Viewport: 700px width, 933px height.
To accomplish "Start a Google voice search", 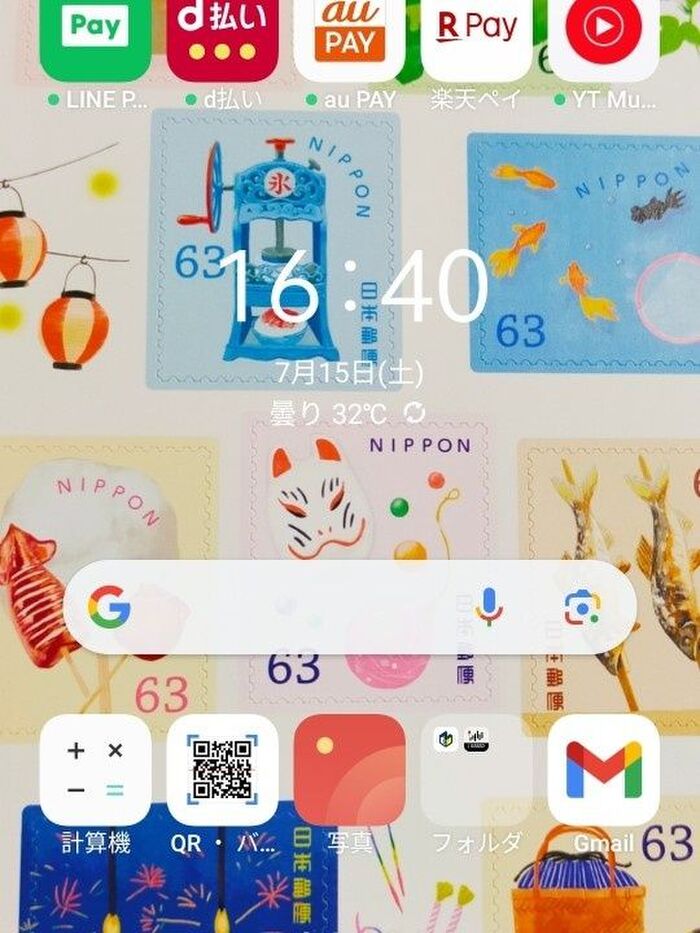I will (x=489, y=607).
